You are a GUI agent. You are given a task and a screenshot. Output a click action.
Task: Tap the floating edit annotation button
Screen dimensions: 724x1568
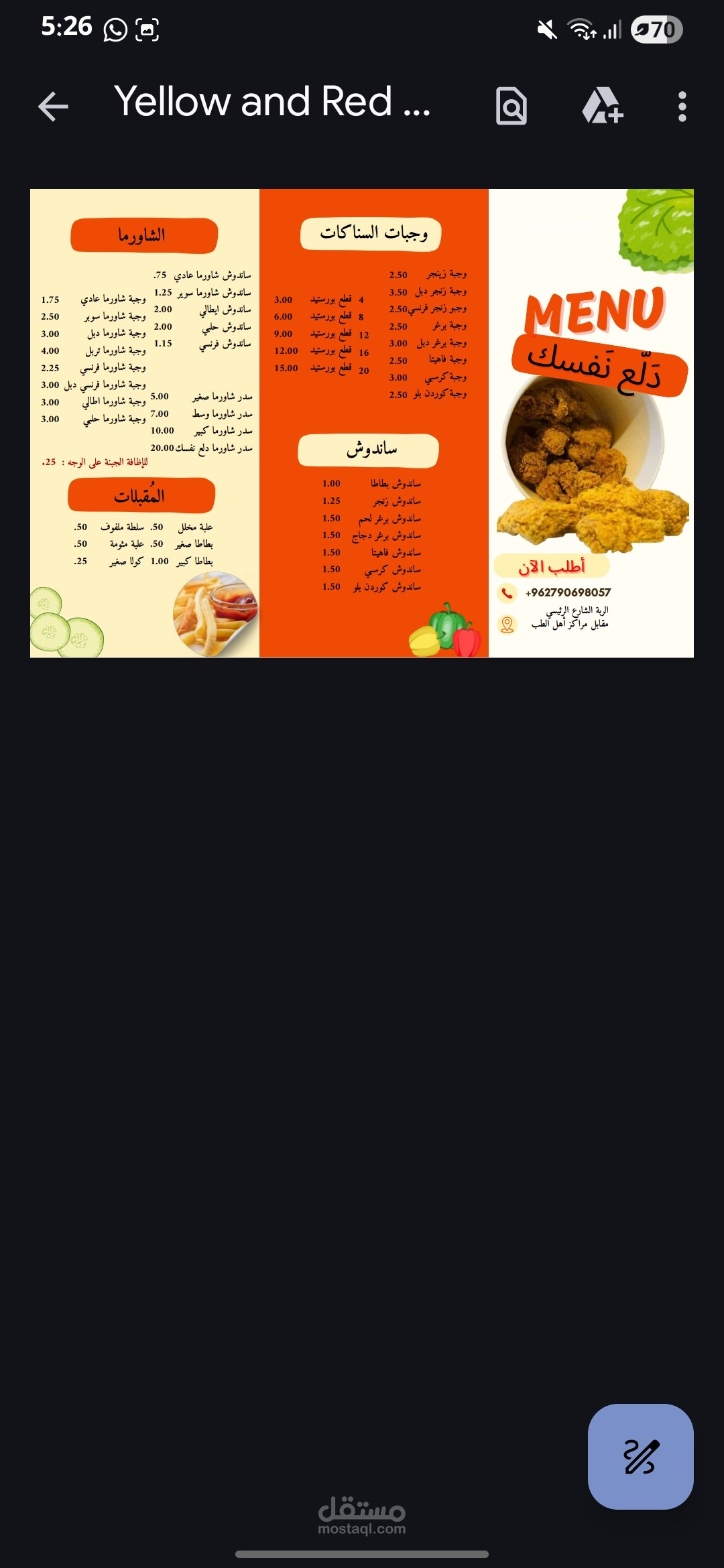tap(641, 1457)
